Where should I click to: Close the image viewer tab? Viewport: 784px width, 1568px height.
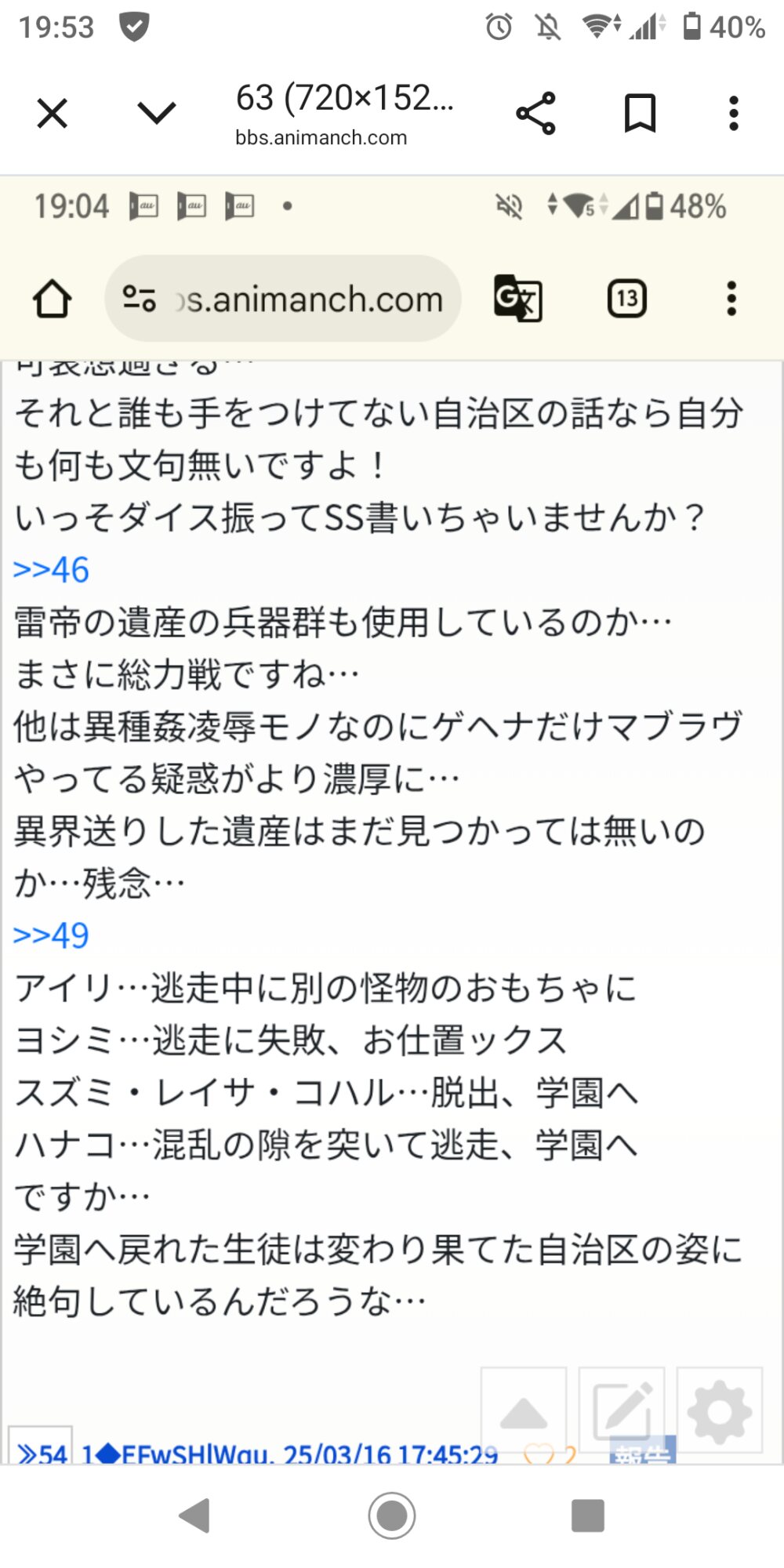click(53, 114)
